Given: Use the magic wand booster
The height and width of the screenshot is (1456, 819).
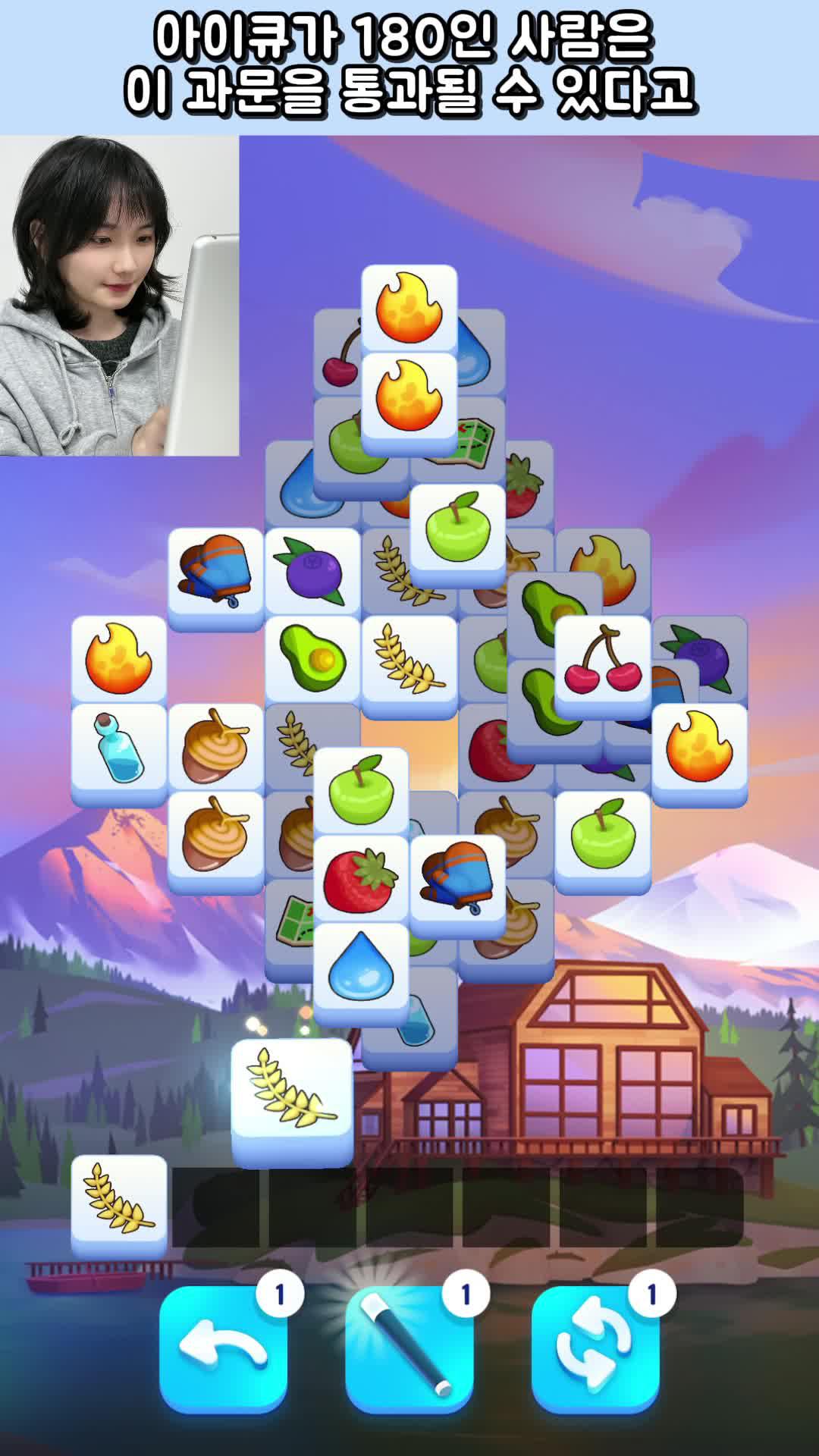Looking at the screenshot, I should [x=409, y=1349].
